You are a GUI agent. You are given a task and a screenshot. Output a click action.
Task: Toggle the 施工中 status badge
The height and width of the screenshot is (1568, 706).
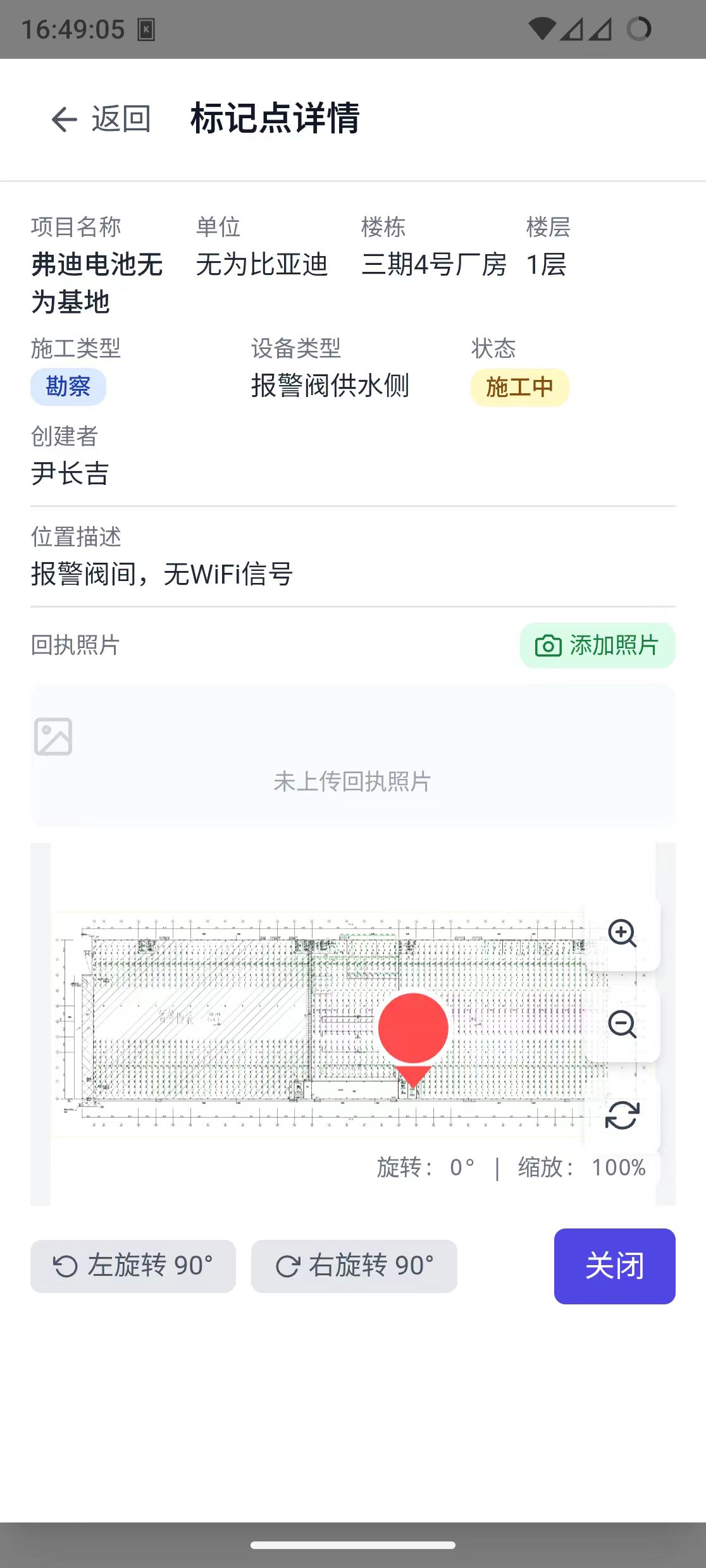(x=519, y=387)
